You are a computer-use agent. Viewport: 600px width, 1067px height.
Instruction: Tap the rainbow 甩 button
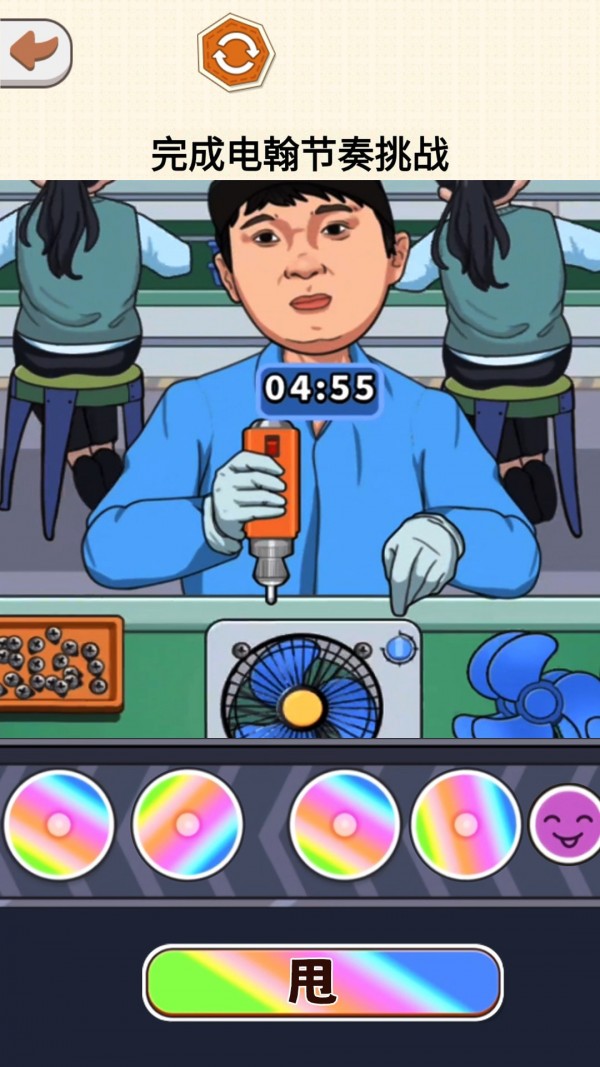pyautogui.click(x=322, y=982)
